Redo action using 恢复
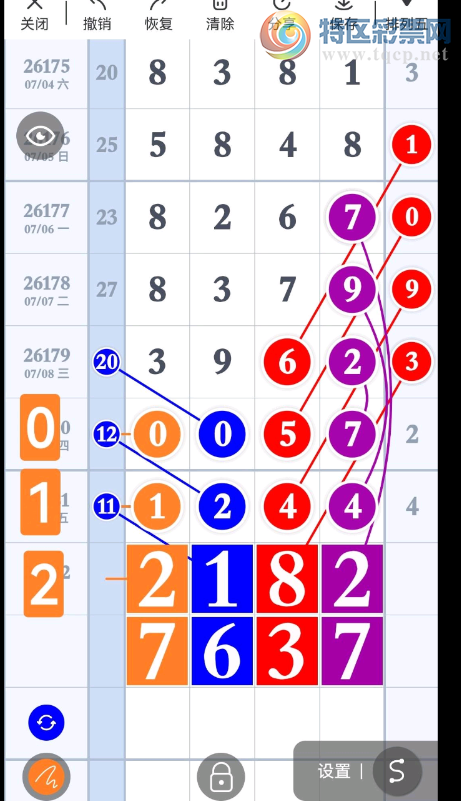Screen dimensions: 461x801 tap(158, 15)
